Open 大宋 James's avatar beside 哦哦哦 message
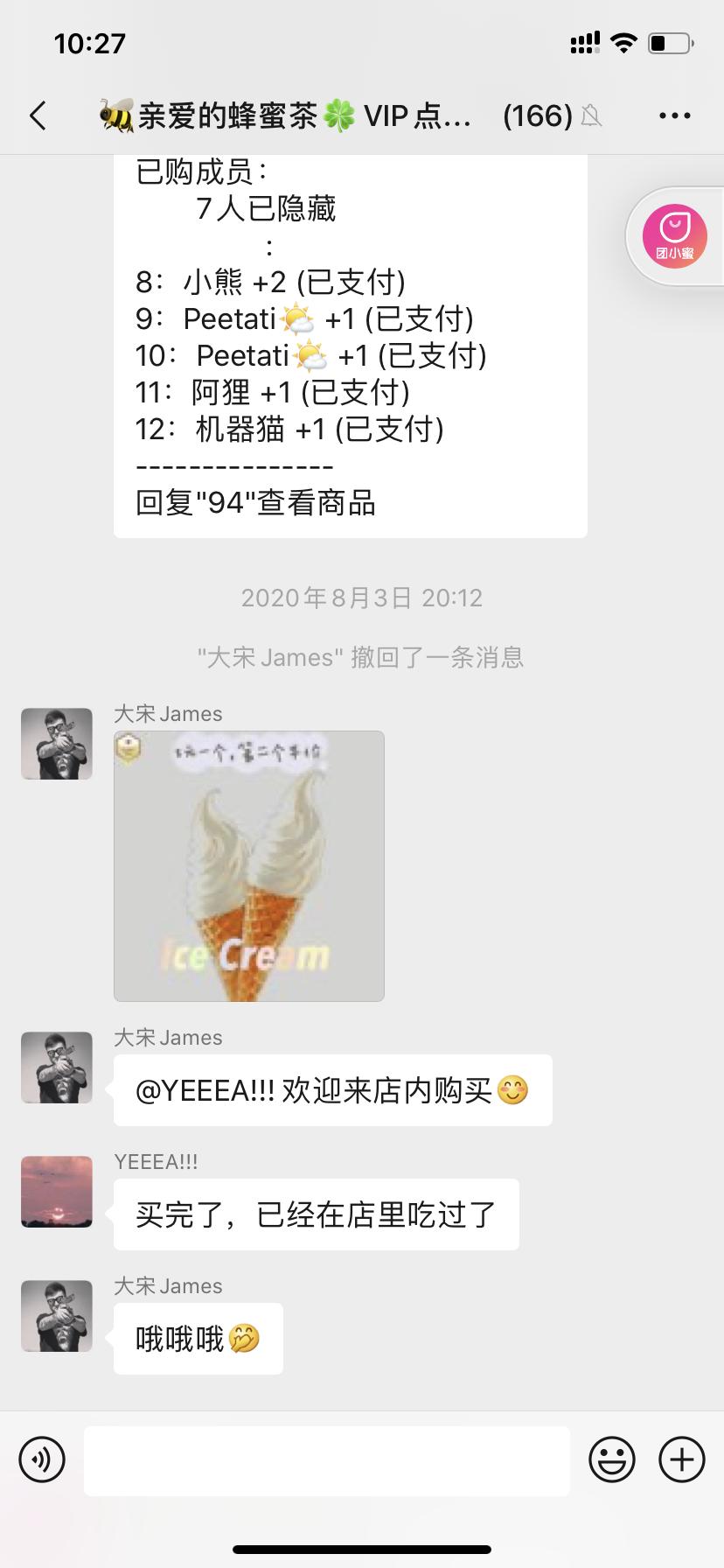 (x=57, y=1315)
